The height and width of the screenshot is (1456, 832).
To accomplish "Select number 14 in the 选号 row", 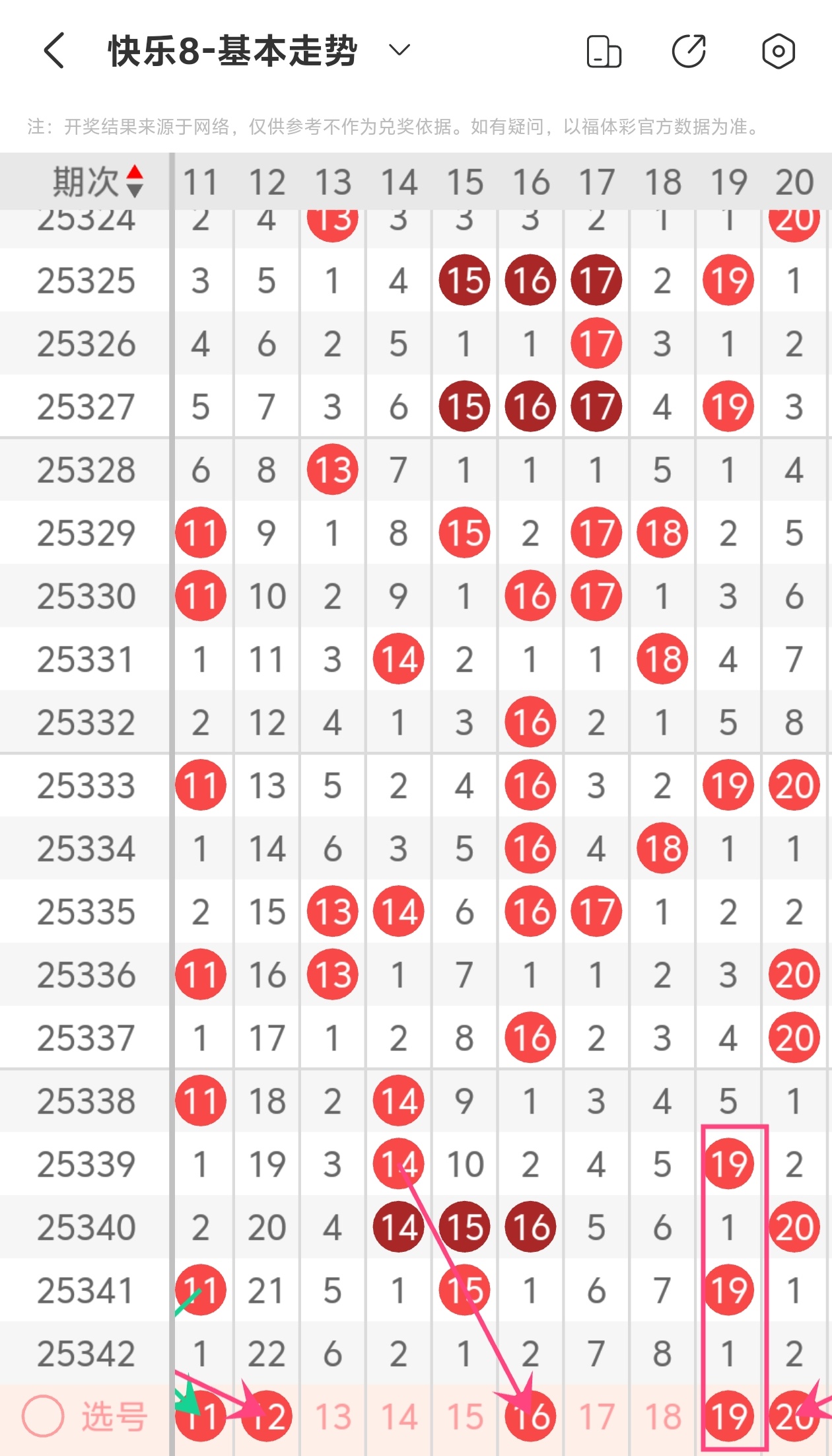I will [399, 1417].
